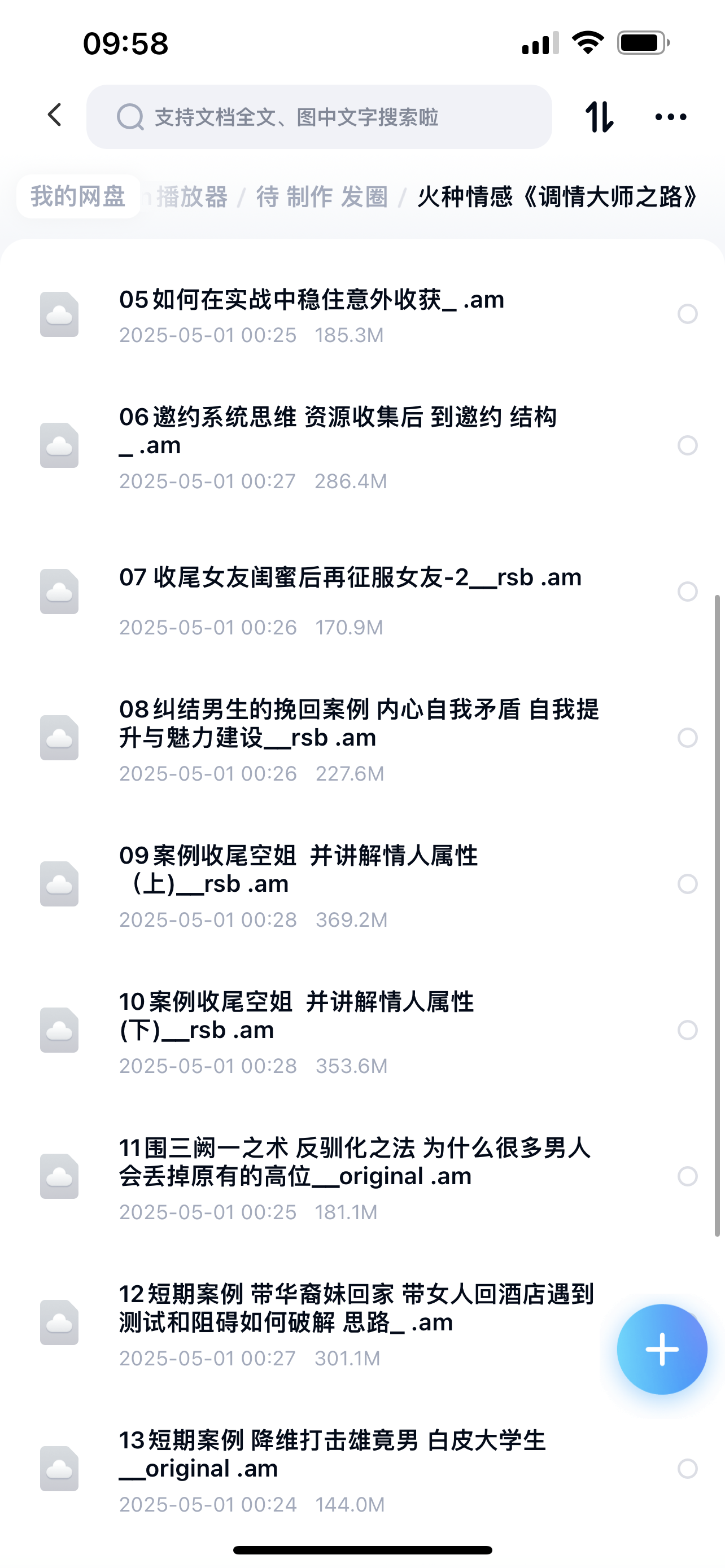The height and width of the screenshot is (1568, 725).
Task: Select file 13 with its circle checkbox
Action: pos(687,1469)
